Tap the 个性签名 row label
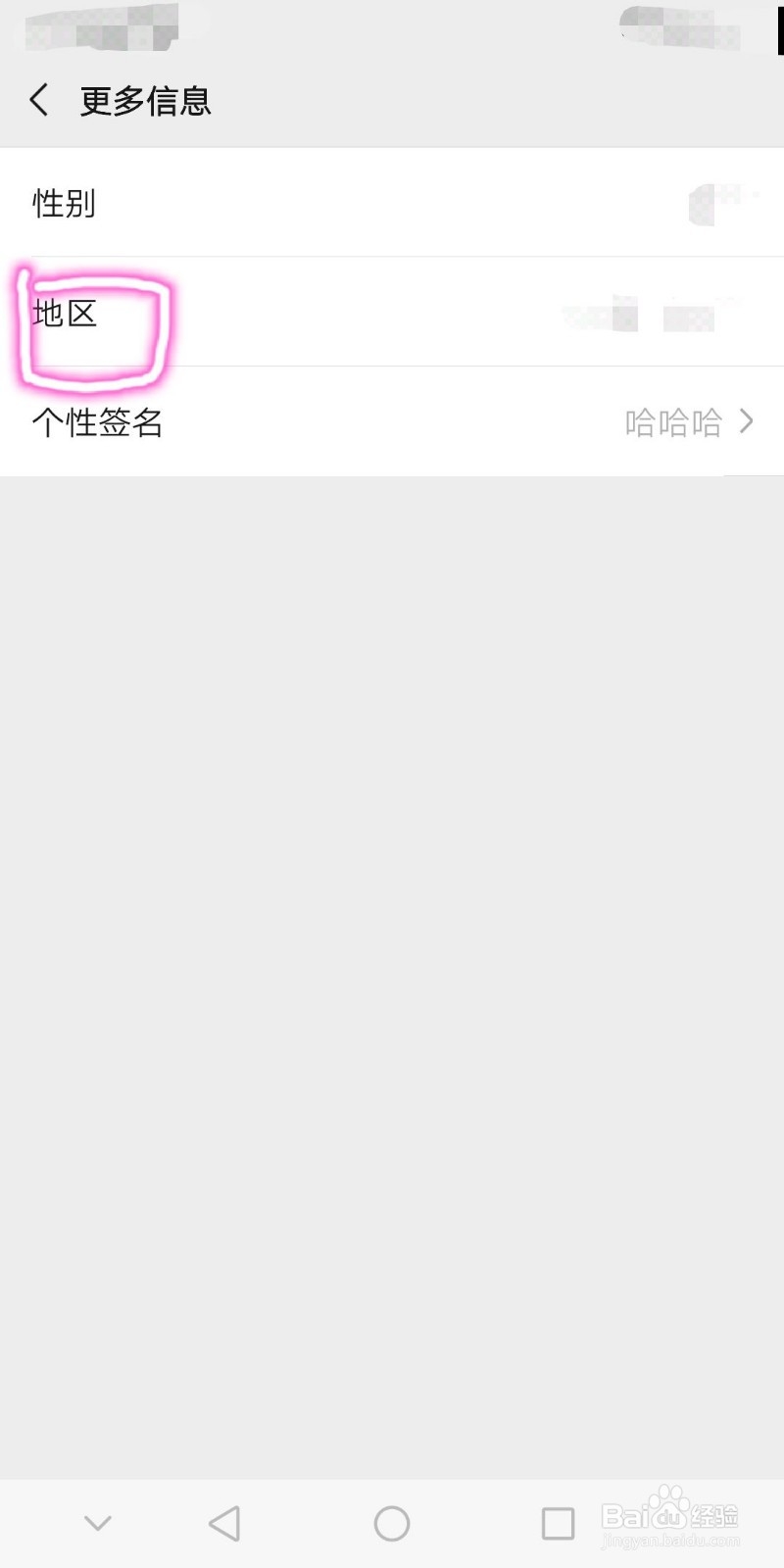 click(96, 421)
